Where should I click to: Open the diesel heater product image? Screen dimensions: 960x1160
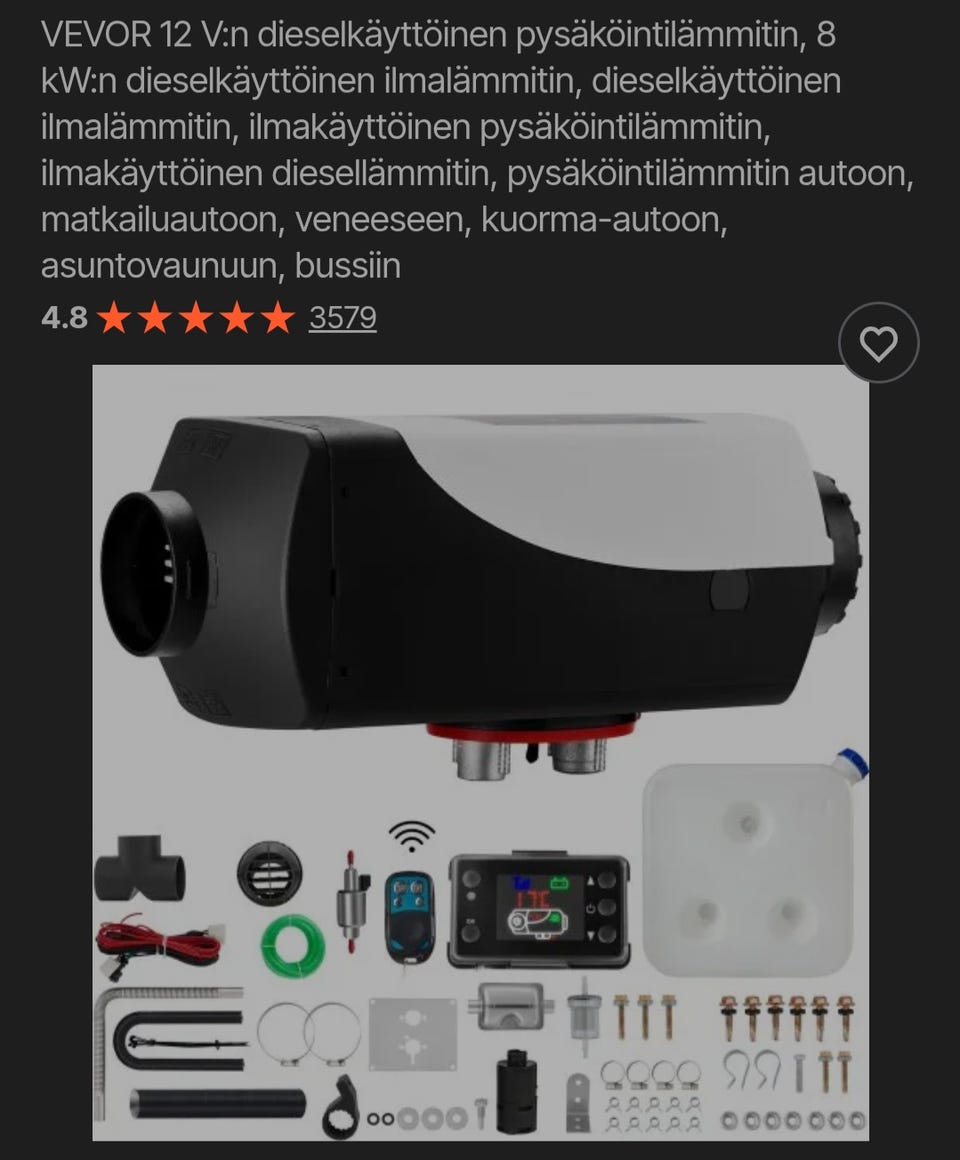(480, 750)
